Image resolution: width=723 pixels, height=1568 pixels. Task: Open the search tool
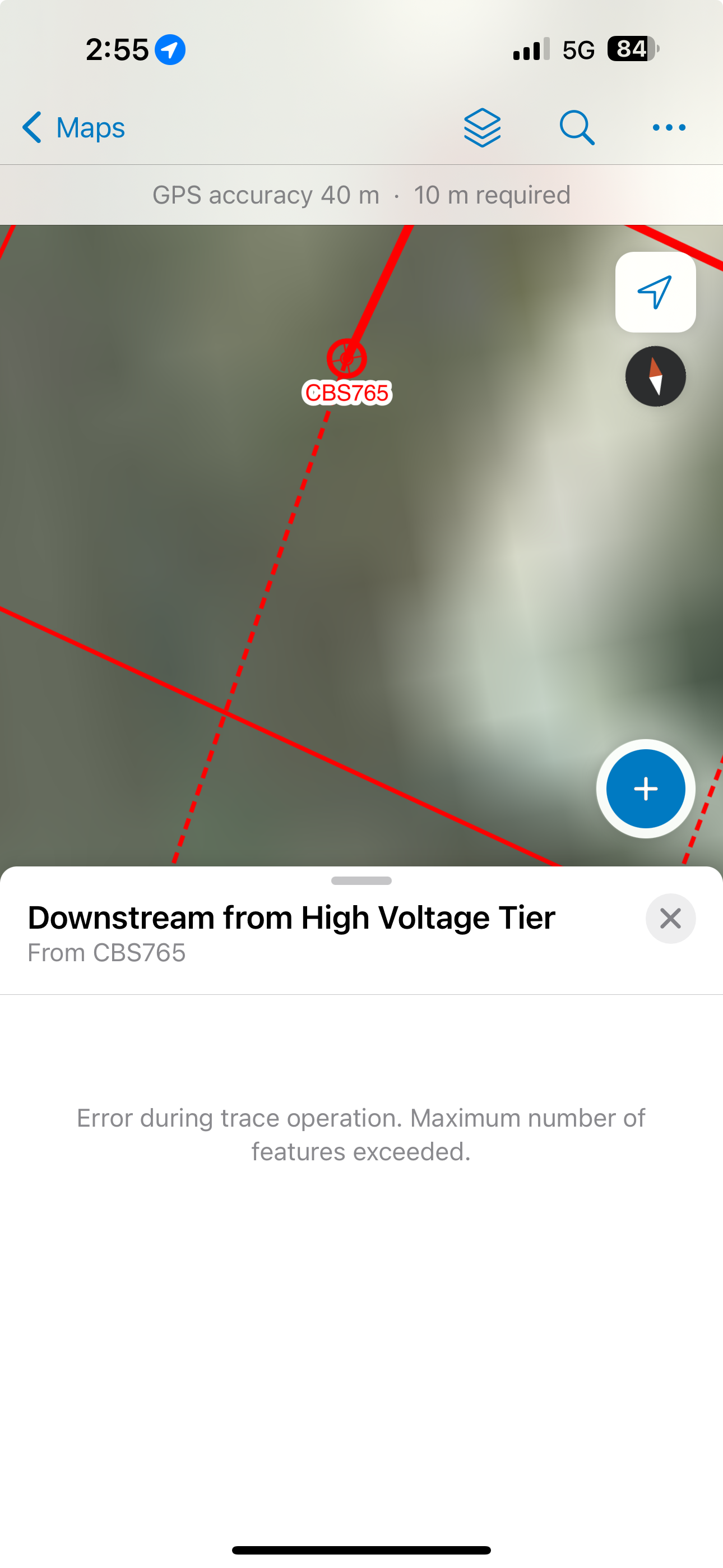click(577, 127)
